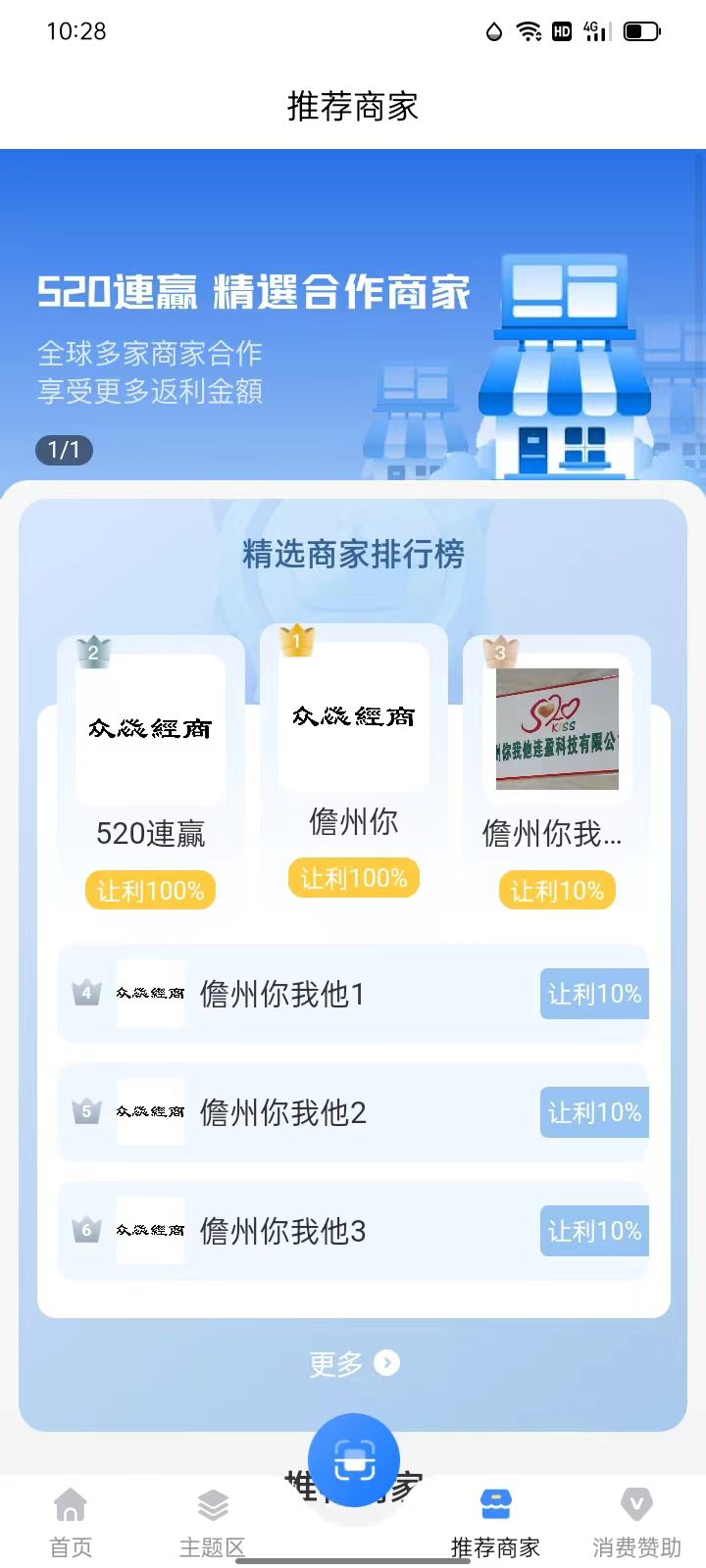Select the 首页 home tab icon
This screenshot has height=1568, width=706.
point(70,1503)
